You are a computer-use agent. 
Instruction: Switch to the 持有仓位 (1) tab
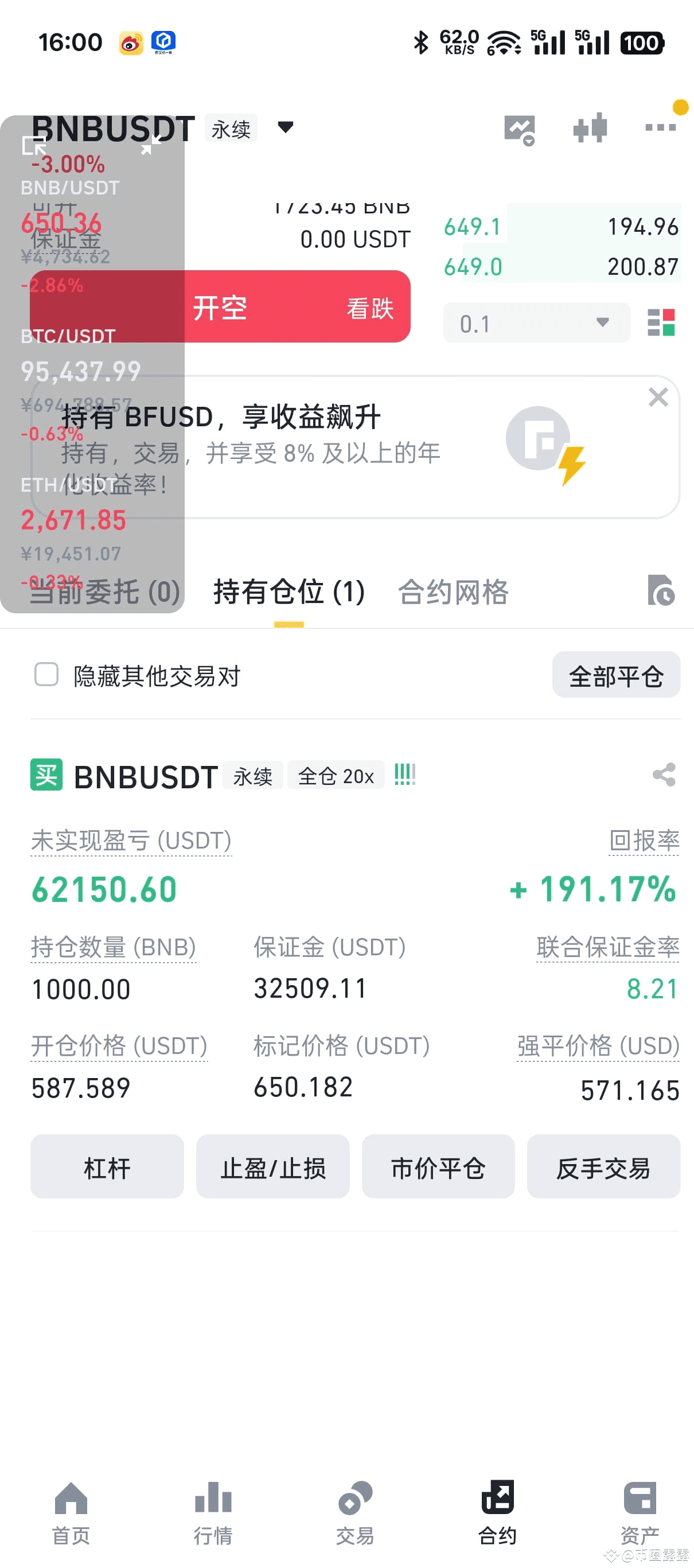click(288, 592)
